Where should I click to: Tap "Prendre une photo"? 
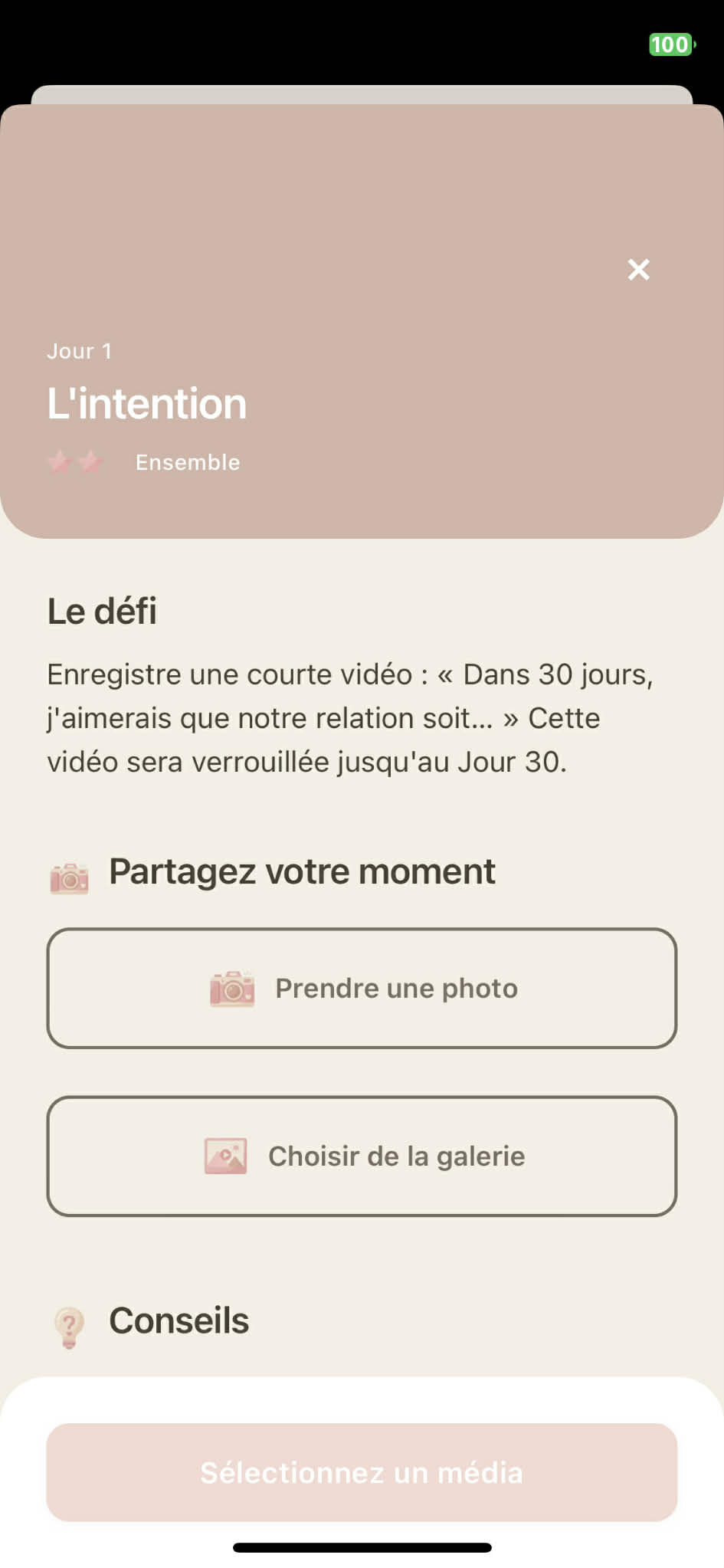coord(362,989)
